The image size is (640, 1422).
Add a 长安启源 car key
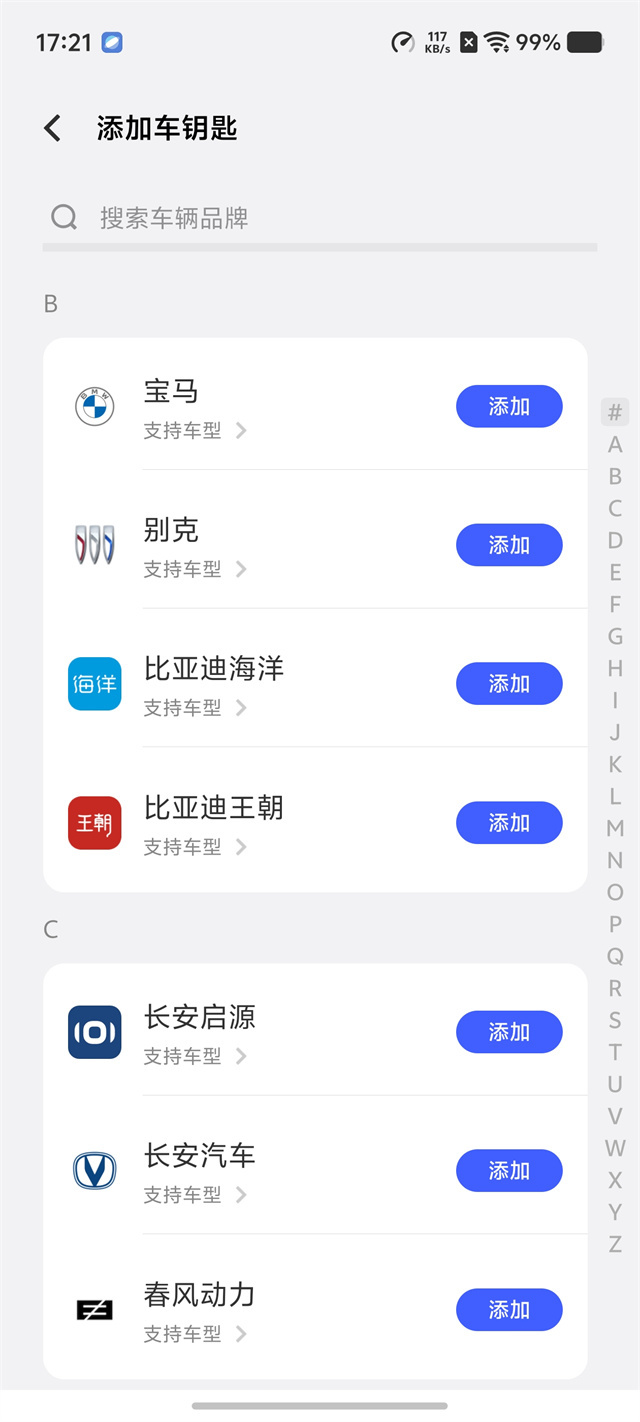(x=509, y=1032)
